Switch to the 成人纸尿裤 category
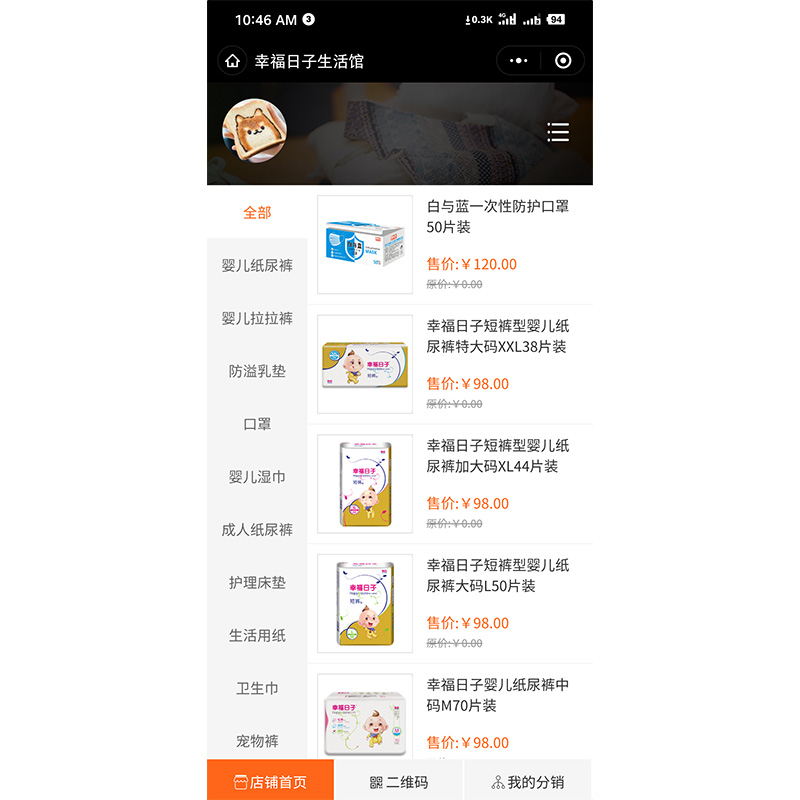The width and height of the screenshot is (800, 800). [x=257, y=530]
